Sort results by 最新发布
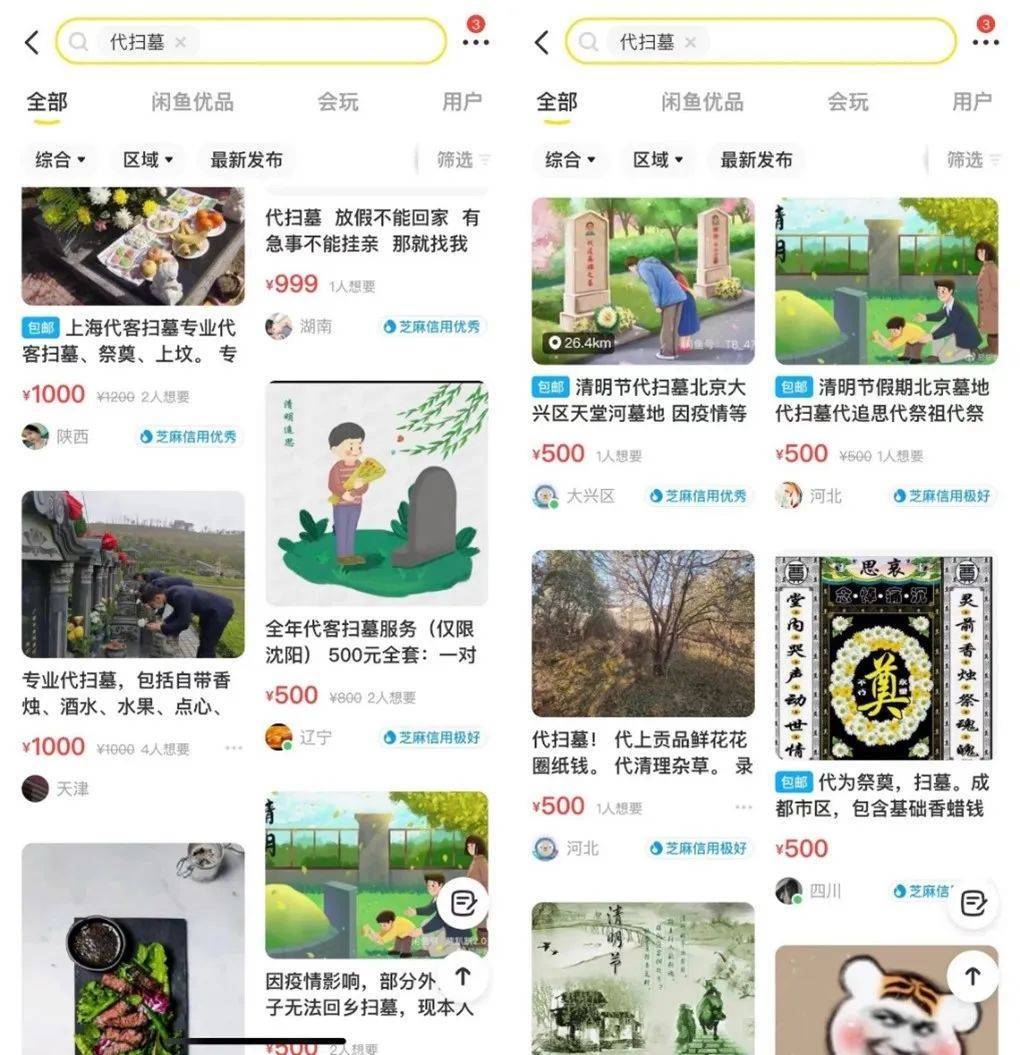 point(247,159)
